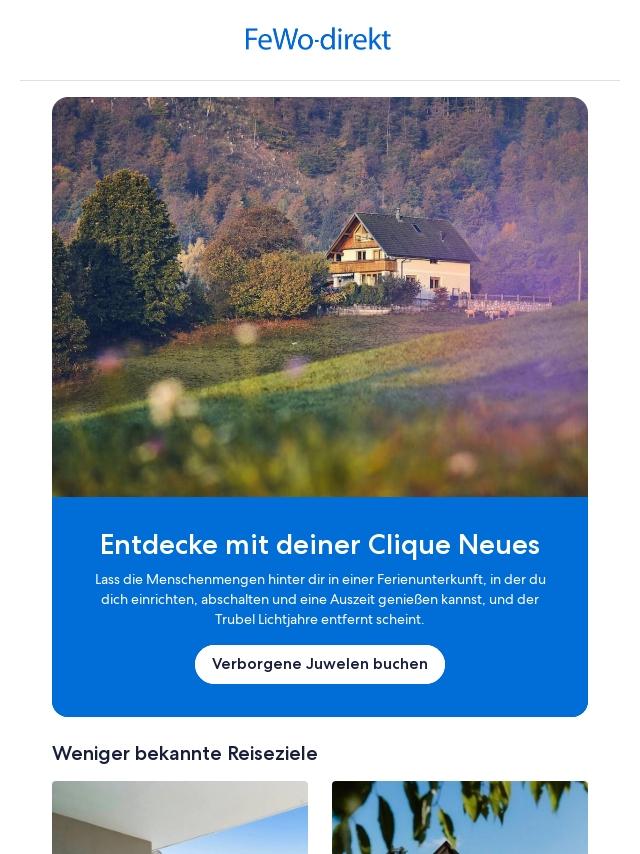Open the hillside farmhouse hero image

[x=320, y=297]
